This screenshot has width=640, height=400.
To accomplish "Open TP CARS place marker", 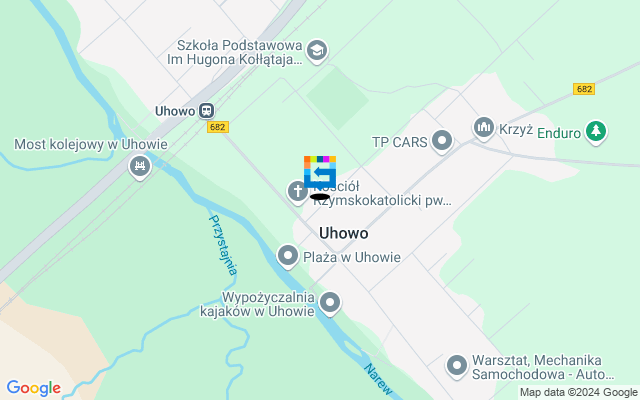I will (442, 142).
